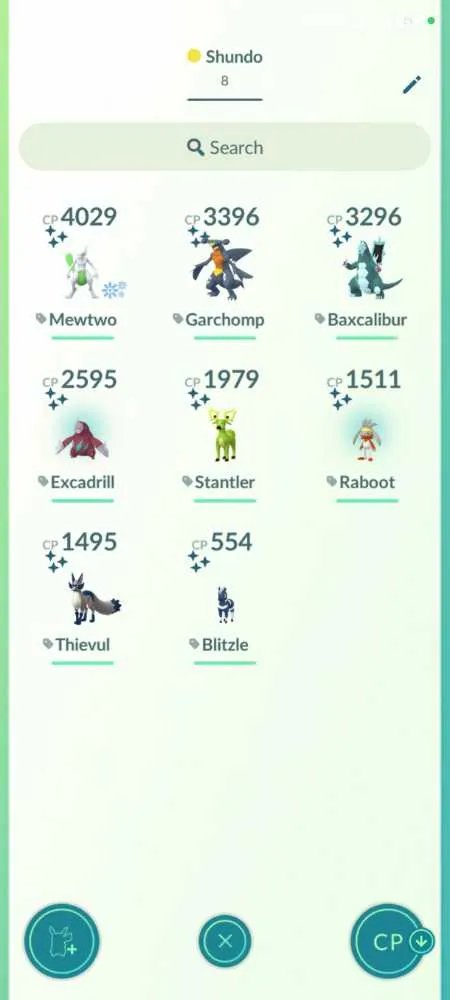Open Excadrill with CP 2595

83,434
